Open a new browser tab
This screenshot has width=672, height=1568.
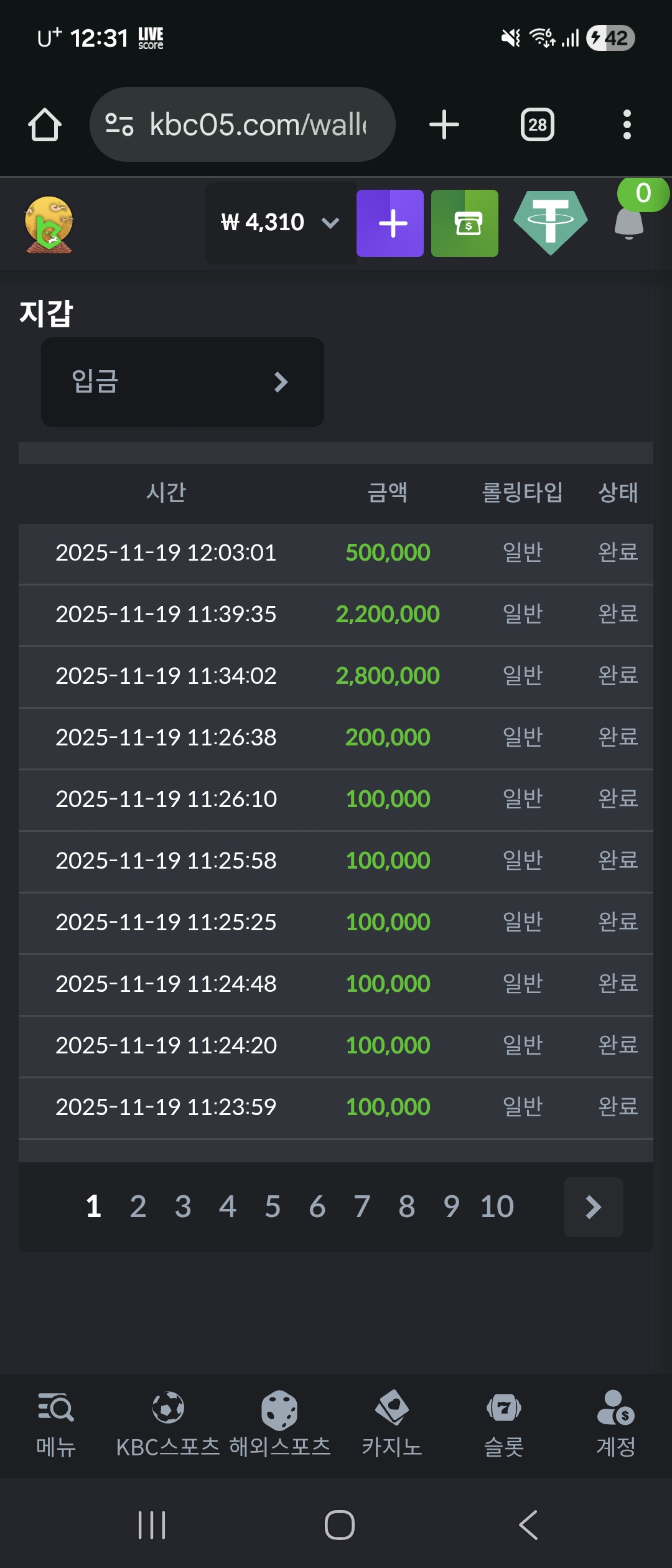tap(444, 124)
